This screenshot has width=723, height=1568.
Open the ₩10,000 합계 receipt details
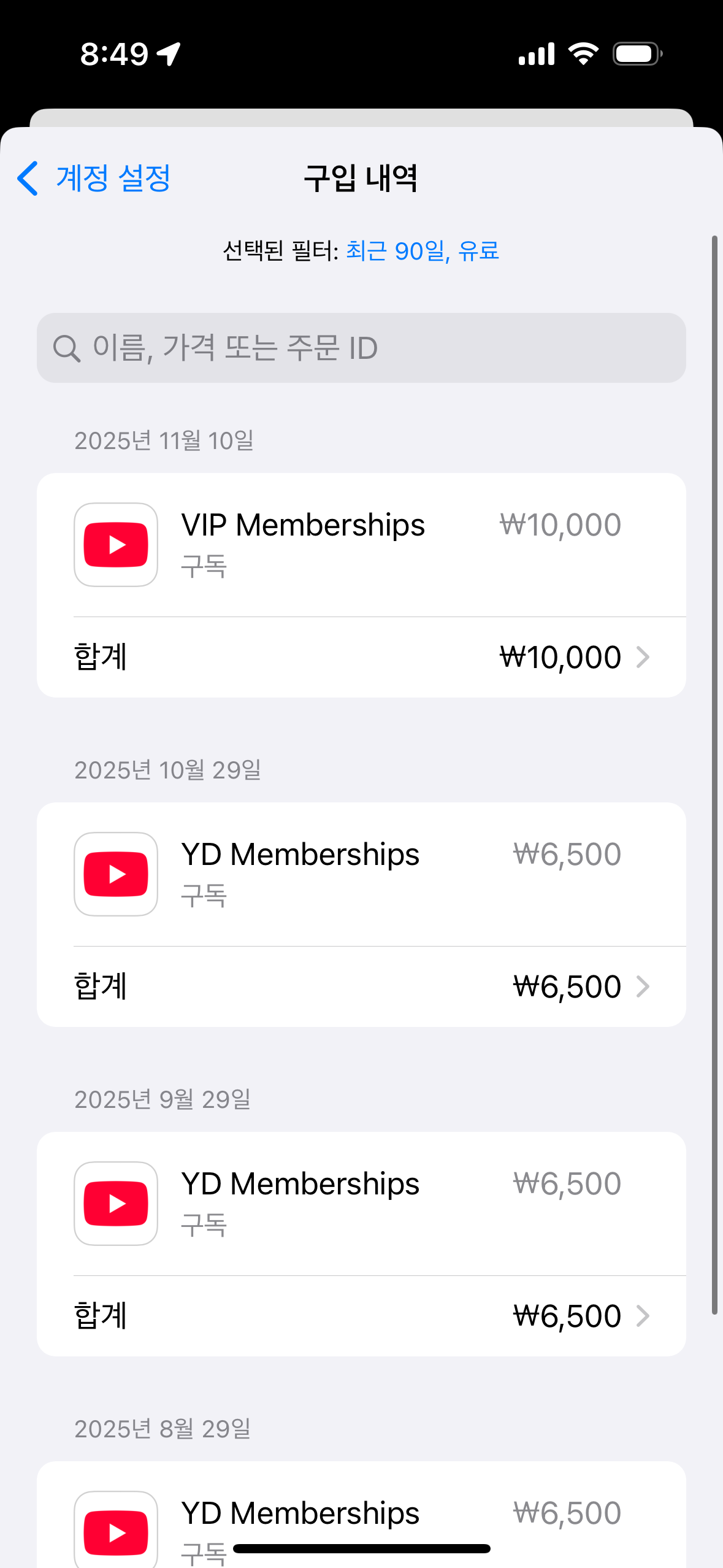click(x=361, y=657)
